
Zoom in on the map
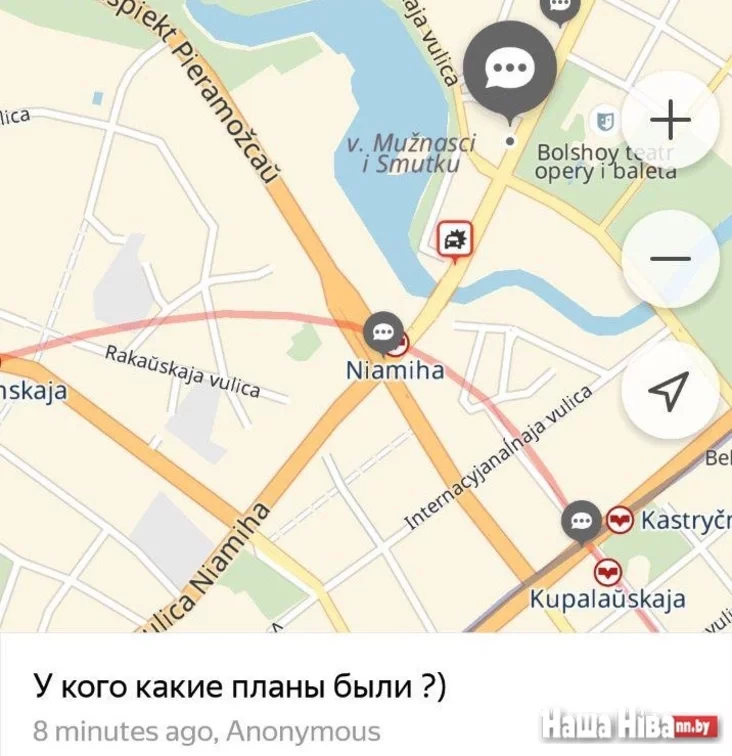click(670, 121)
